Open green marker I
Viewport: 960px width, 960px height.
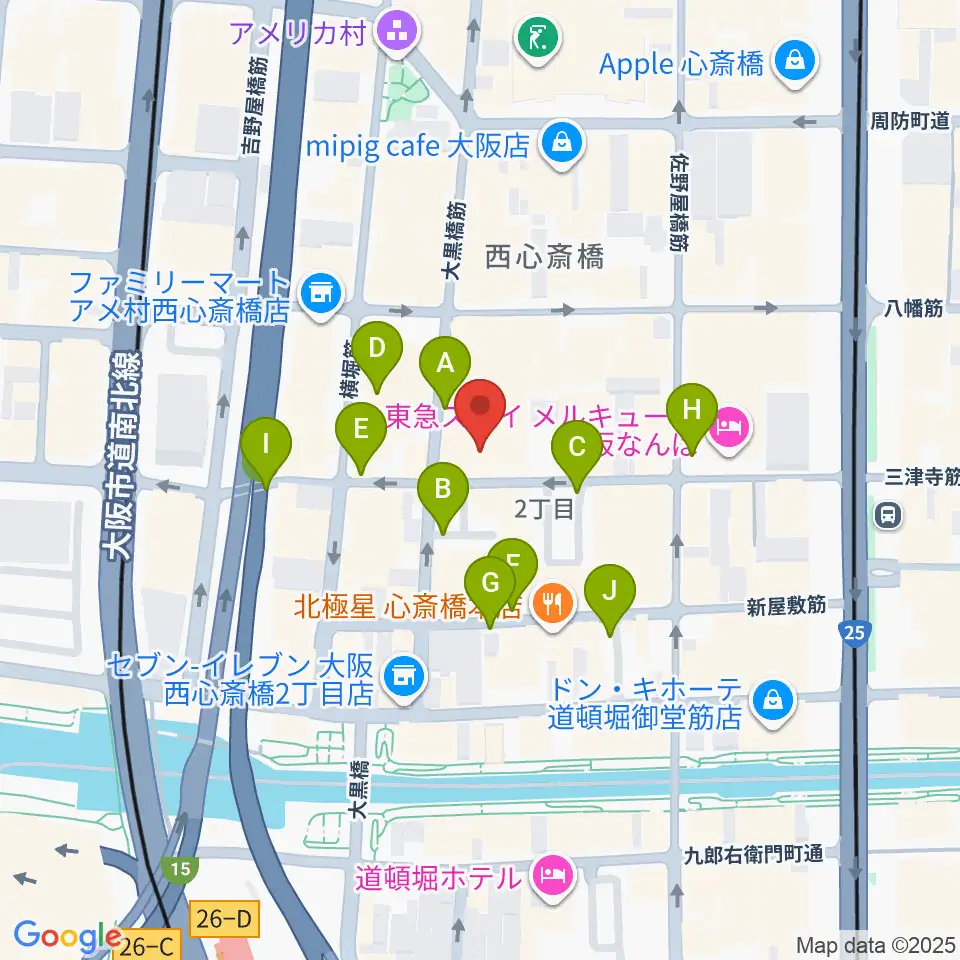point(266,448)
